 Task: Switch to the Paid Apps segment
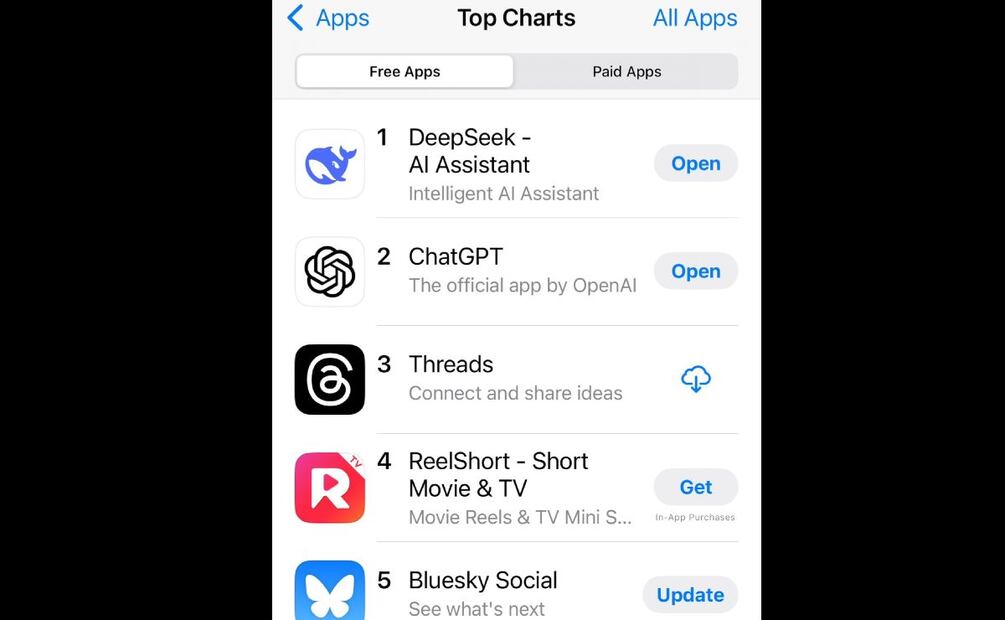626,72
